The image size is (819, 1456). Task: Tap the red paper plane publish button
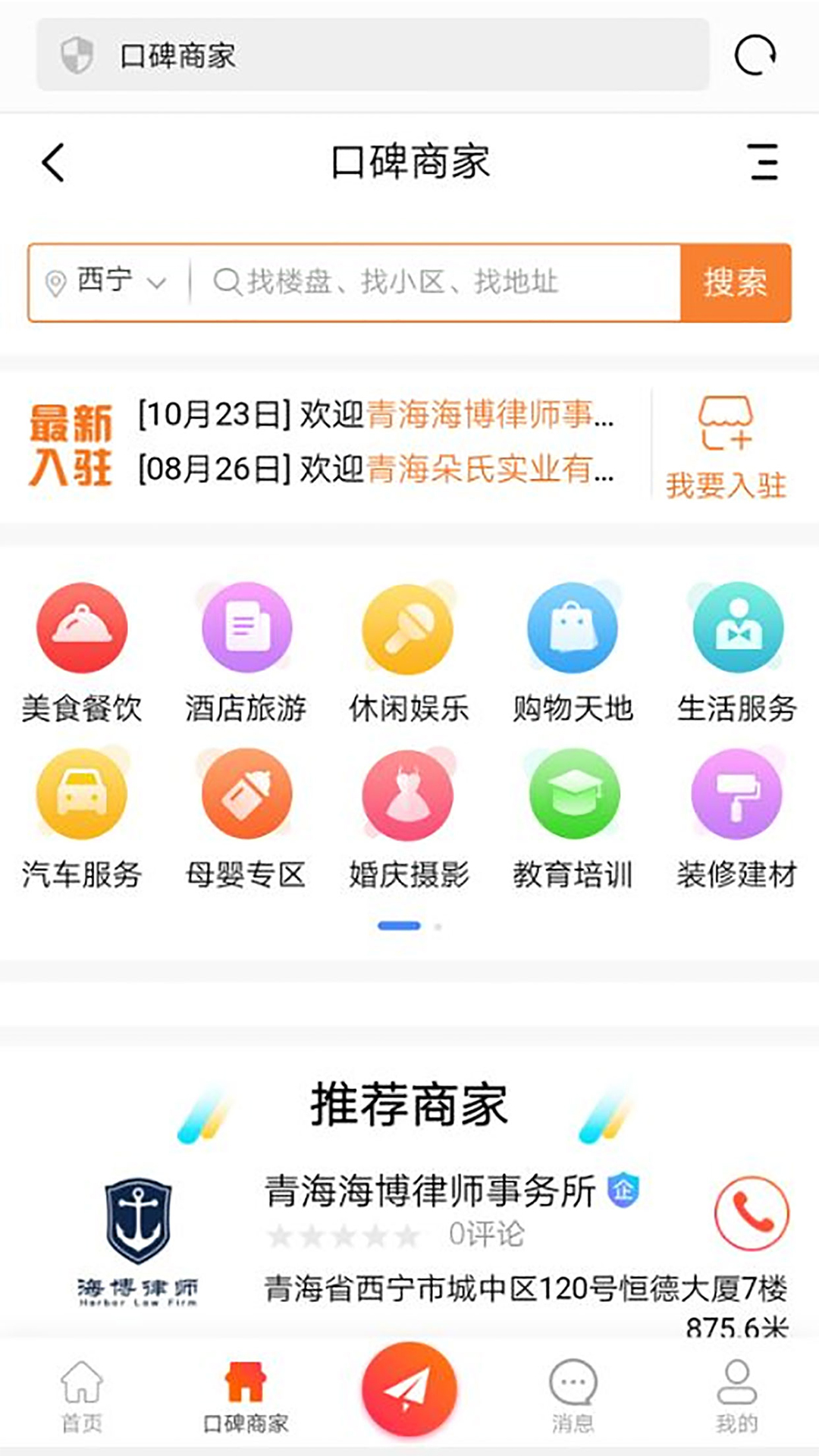click(x=409, y=1389)
